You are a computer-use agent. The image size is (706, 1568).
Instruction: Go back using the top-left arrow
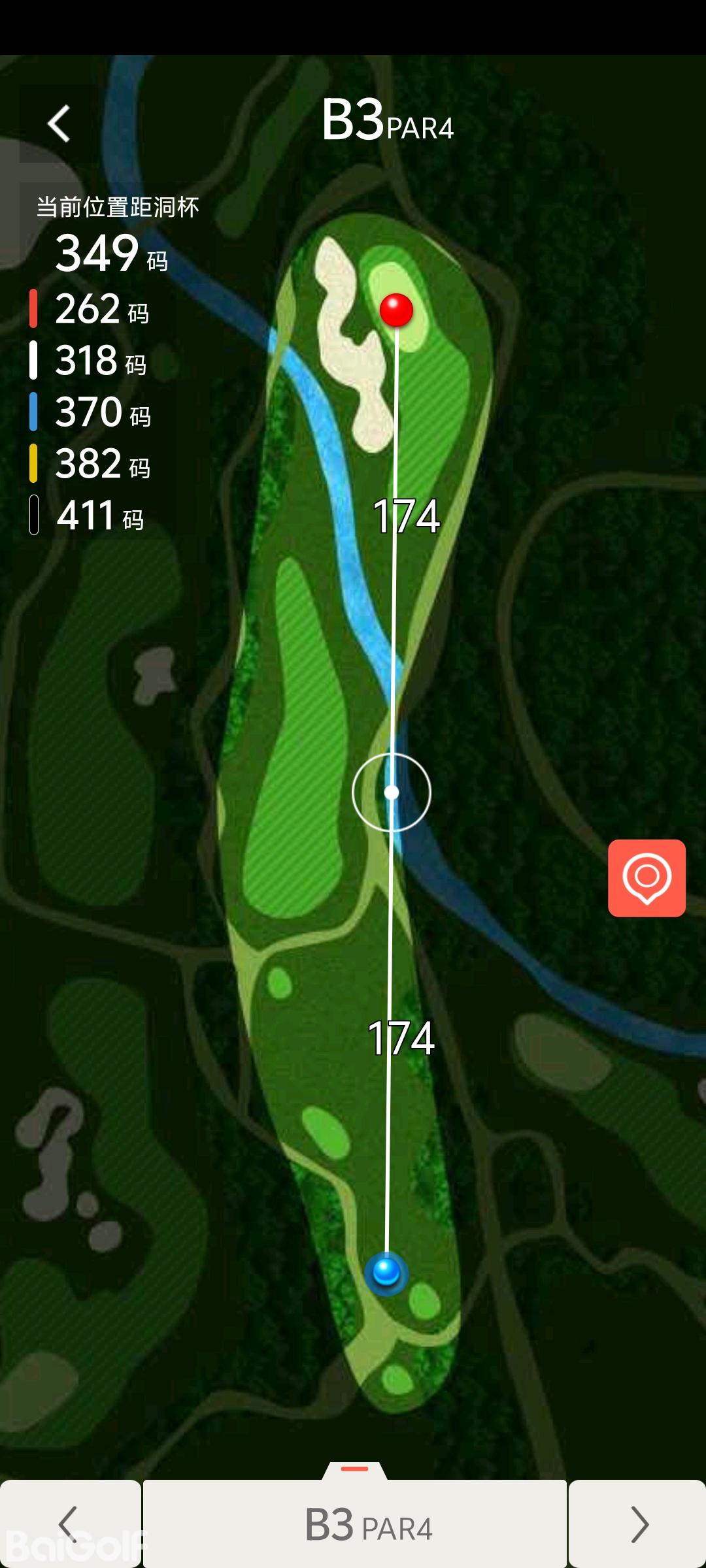pos(59,123)
